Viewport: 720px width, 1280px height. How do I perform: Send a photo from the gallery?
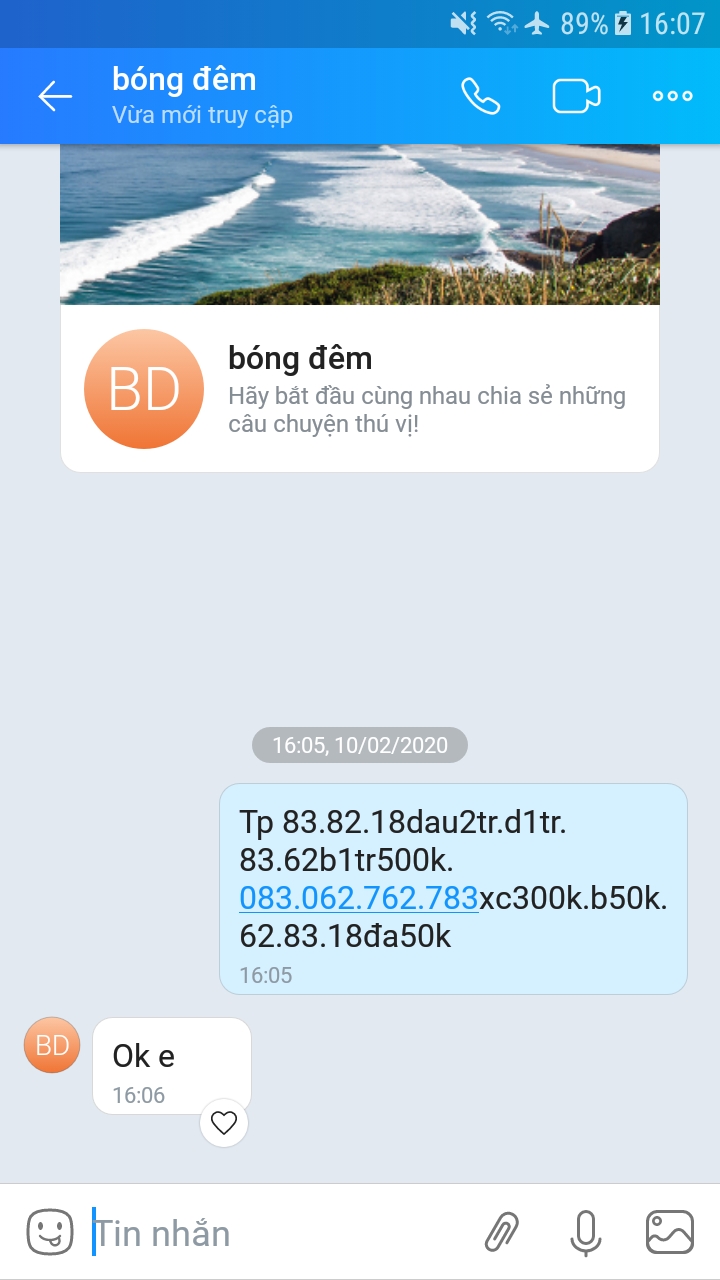(x=670, y=1232)
